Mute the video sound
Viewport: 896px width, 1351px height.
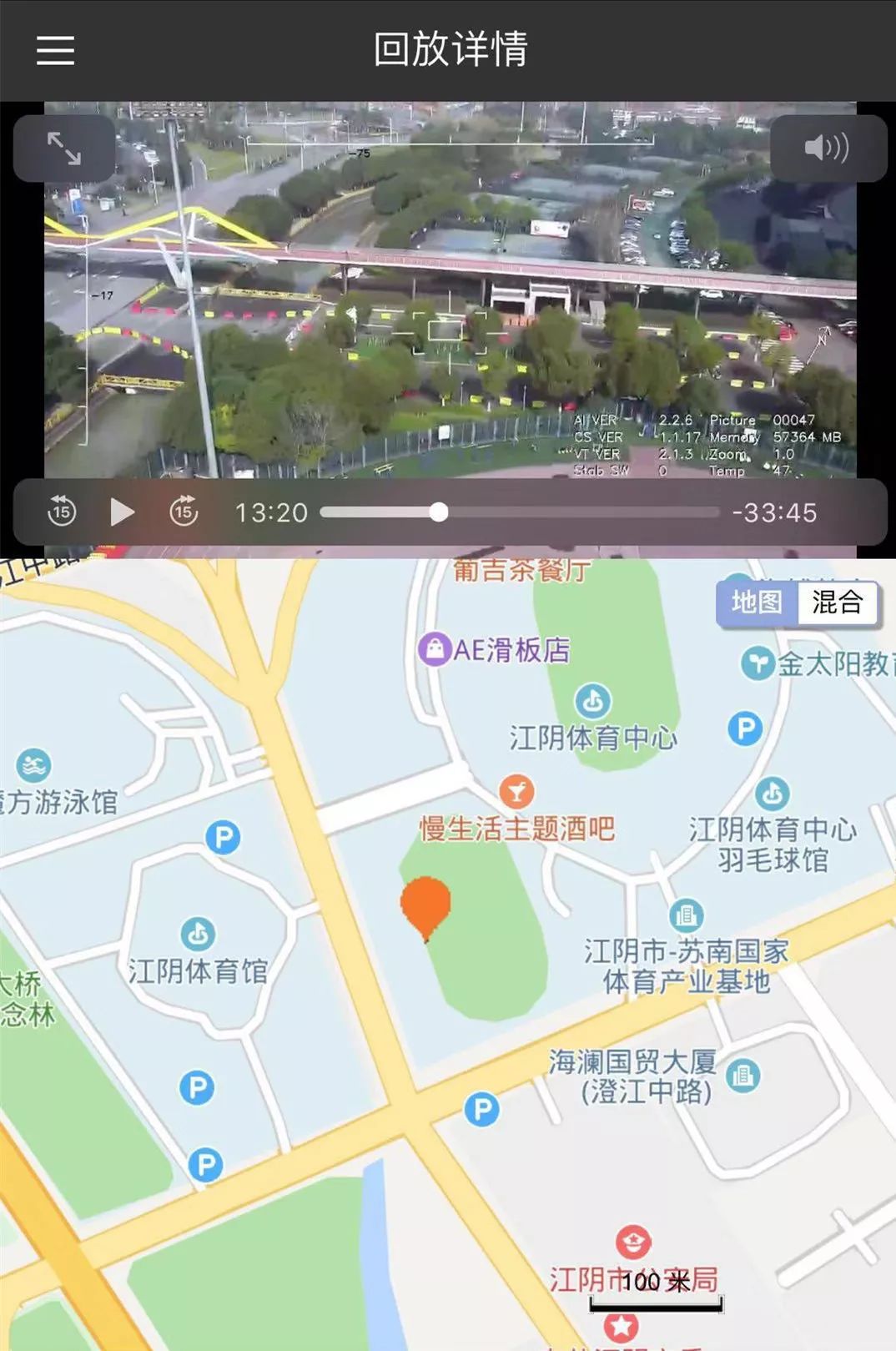[827, 149]
